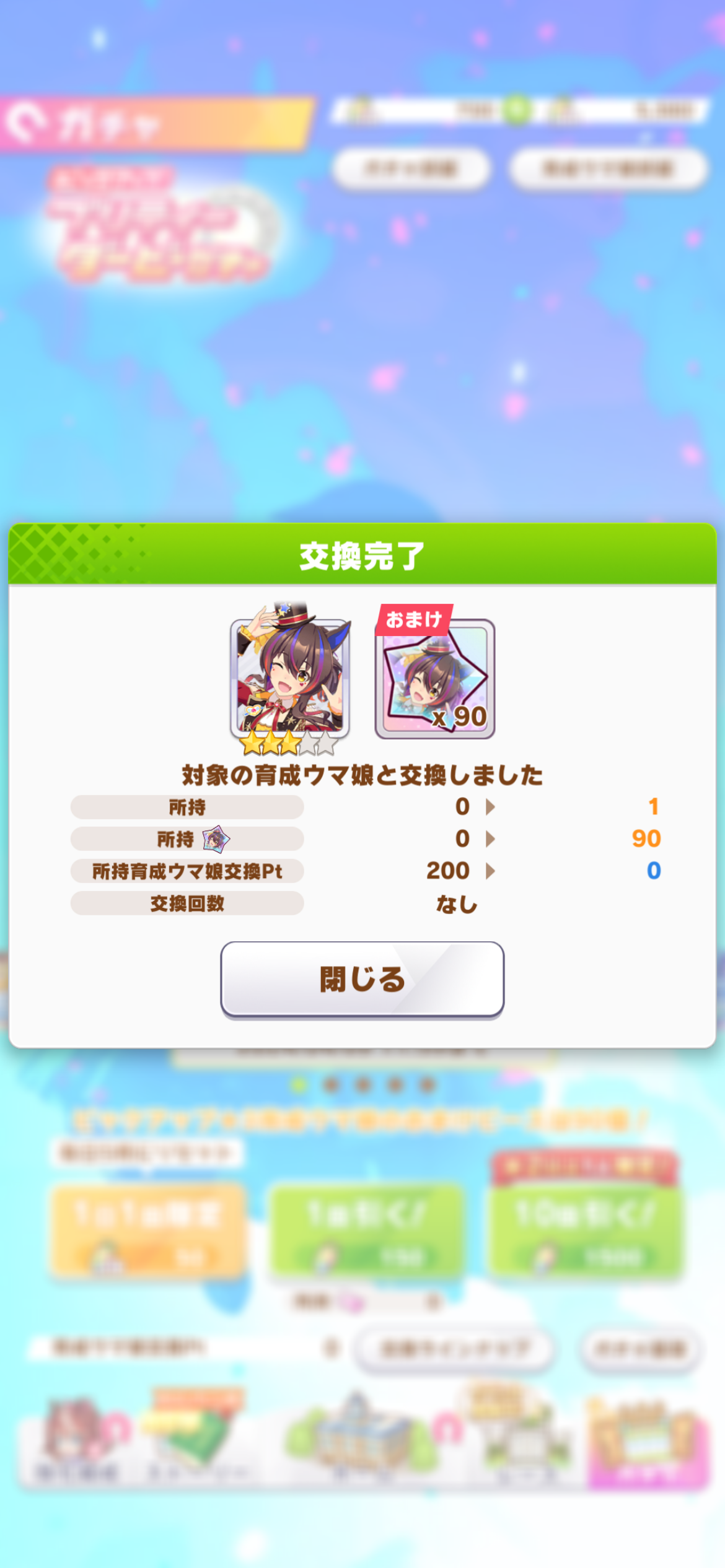This screenshot has width=725, height=1568.
Task: Tap the おまけ piece item icon
Action: click(434, 678)
